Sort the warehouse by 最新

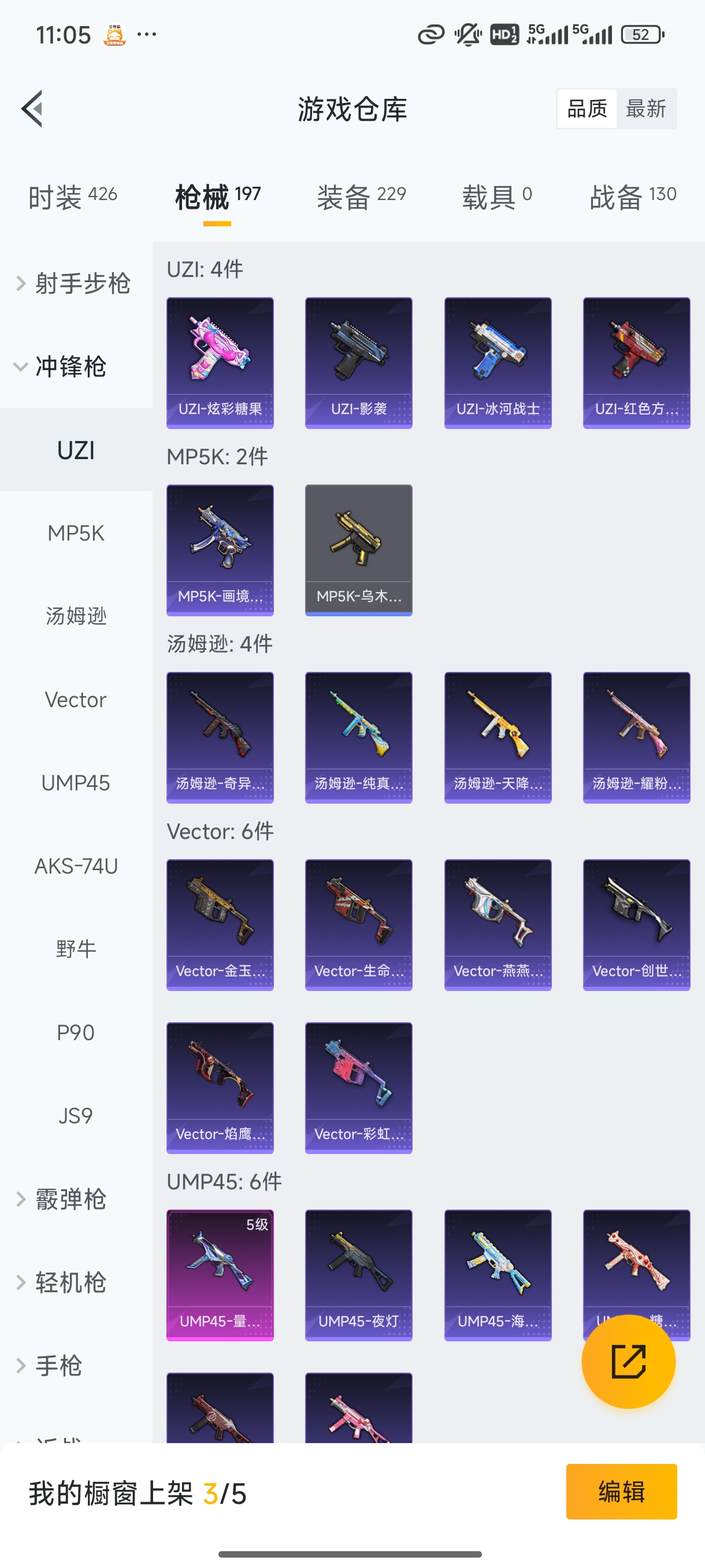[x=645, y=109]
